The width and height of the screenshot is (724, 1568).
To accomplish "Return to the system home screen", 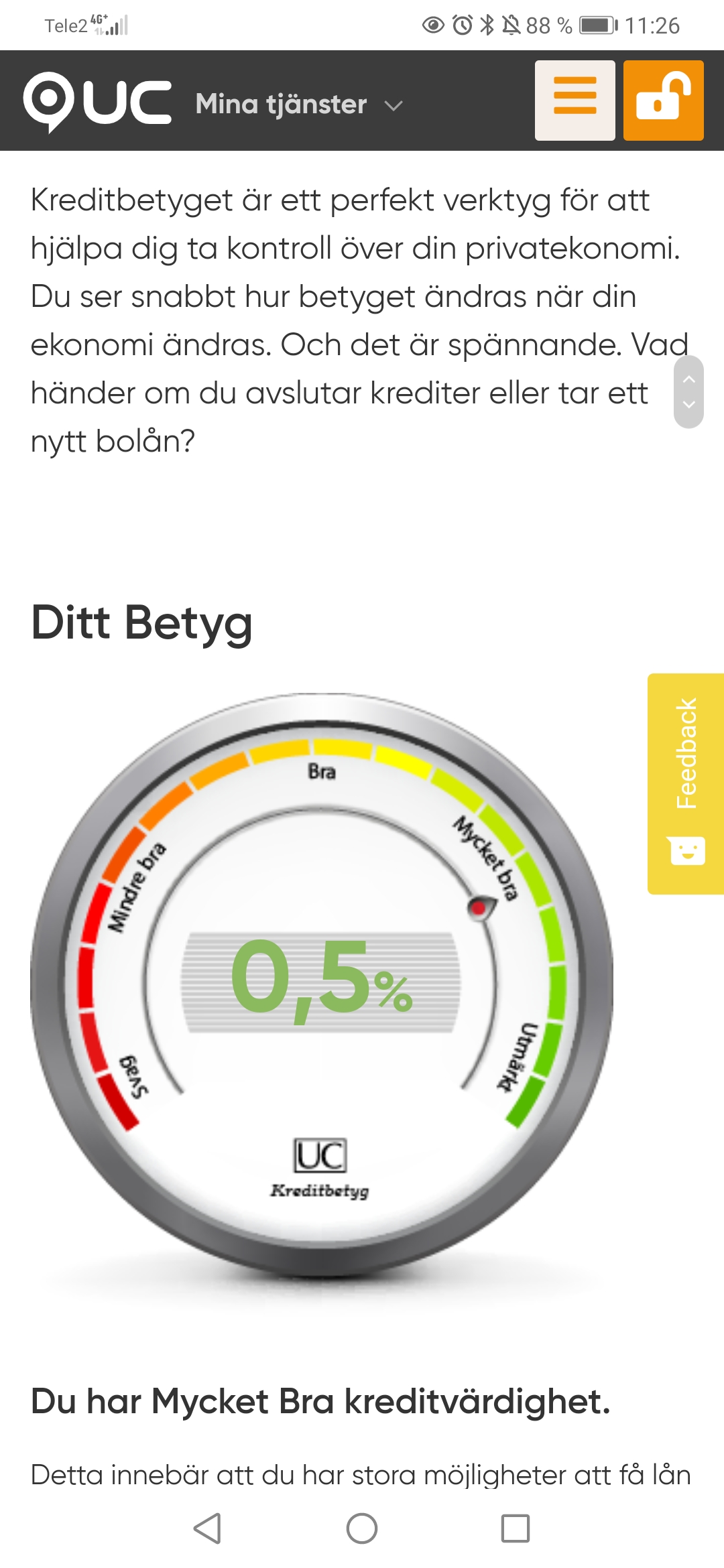I will 362,1528.
